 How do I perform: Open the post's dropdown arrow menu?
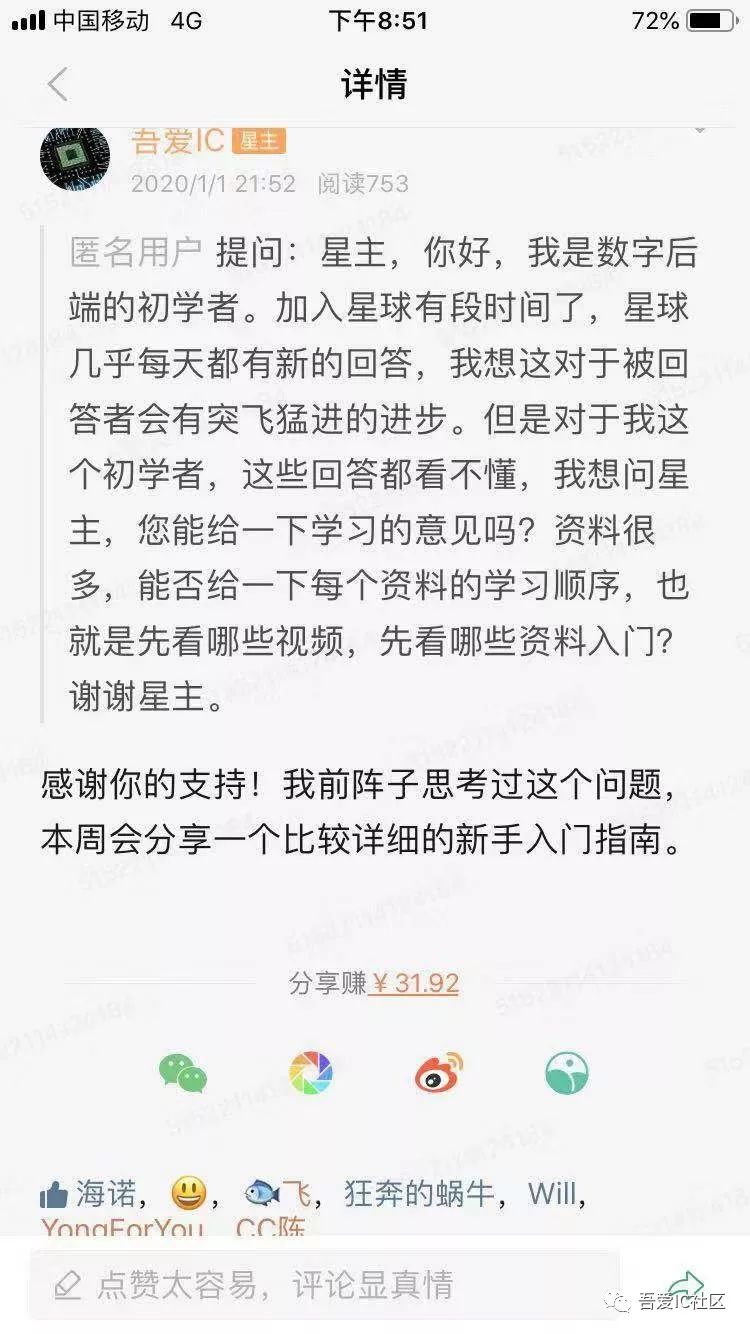pyautogui.click(x=700, y=130)
